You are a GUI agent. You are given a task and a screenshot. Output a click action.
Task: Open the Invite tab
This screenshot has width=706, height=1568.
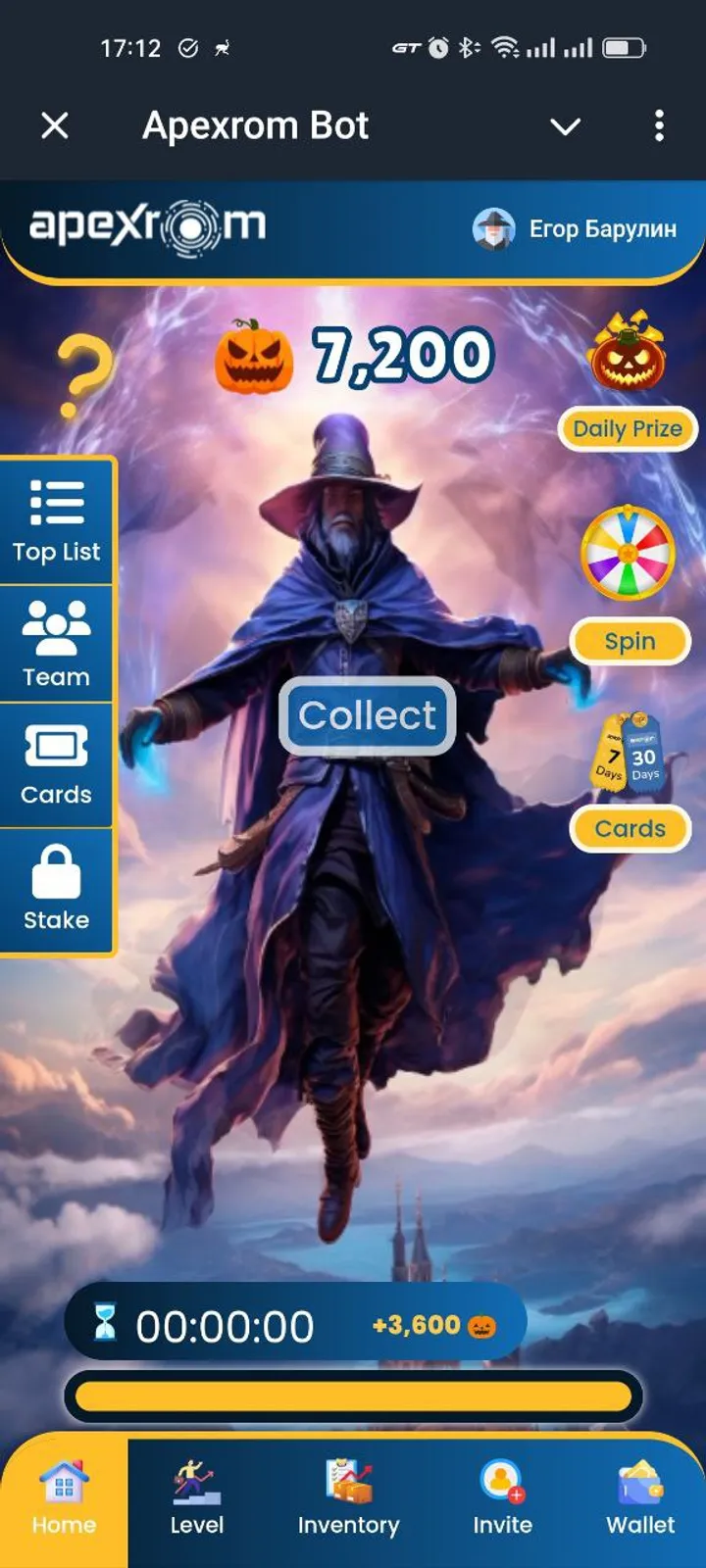(502, 1499)
